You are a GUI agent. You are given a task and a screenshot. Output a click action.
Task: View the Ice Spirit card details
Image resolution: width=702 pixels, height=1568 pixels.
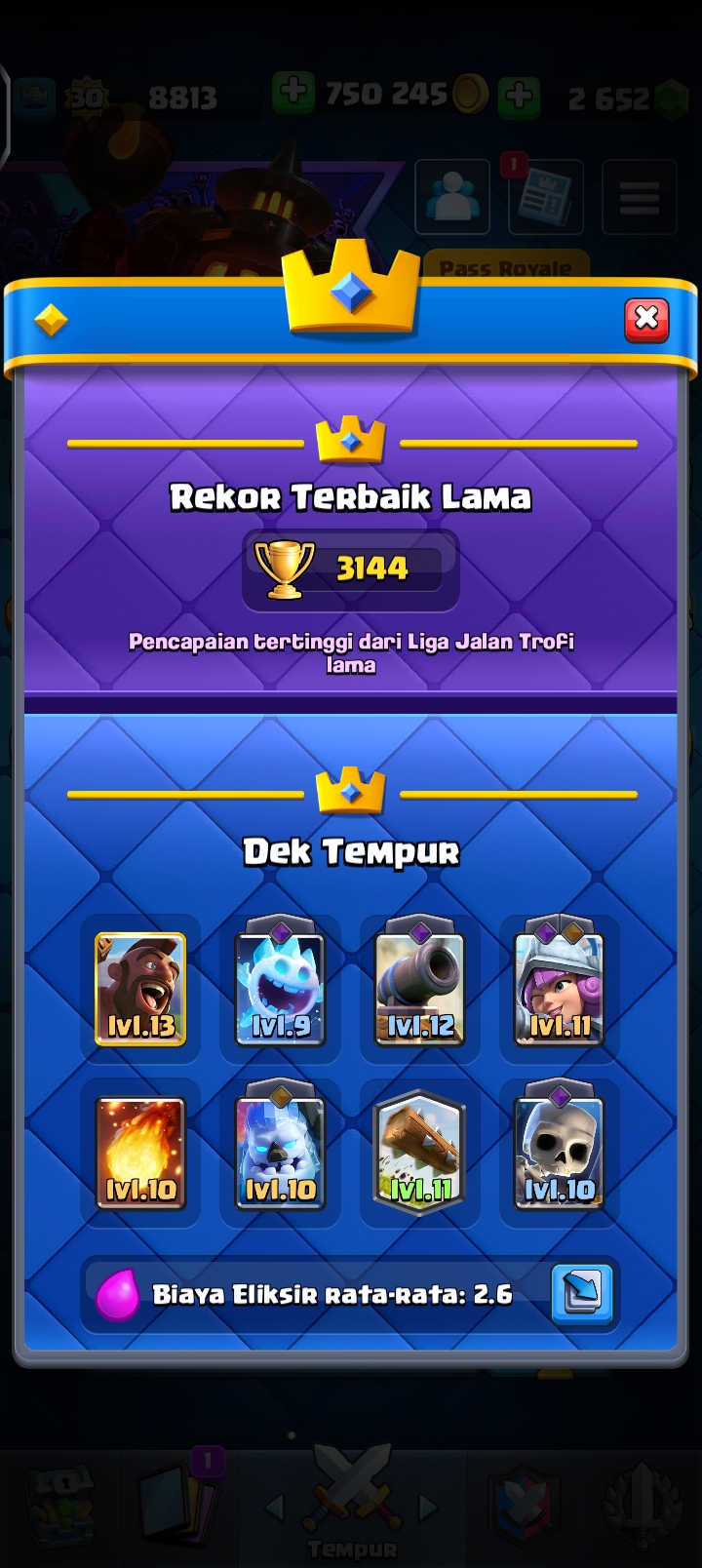(x=280, y=989)
